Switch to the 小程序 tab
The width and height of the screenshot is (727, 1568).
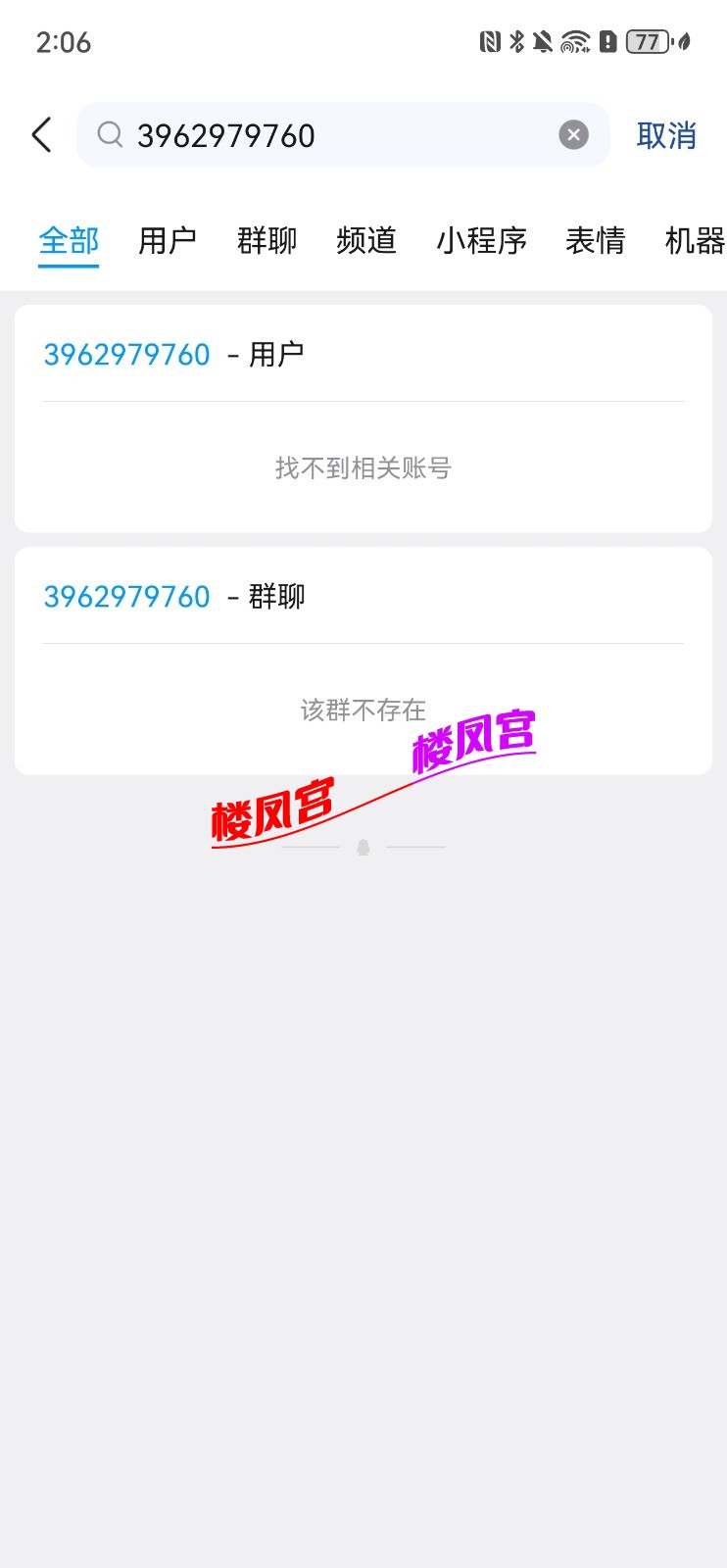pos(482,241)
